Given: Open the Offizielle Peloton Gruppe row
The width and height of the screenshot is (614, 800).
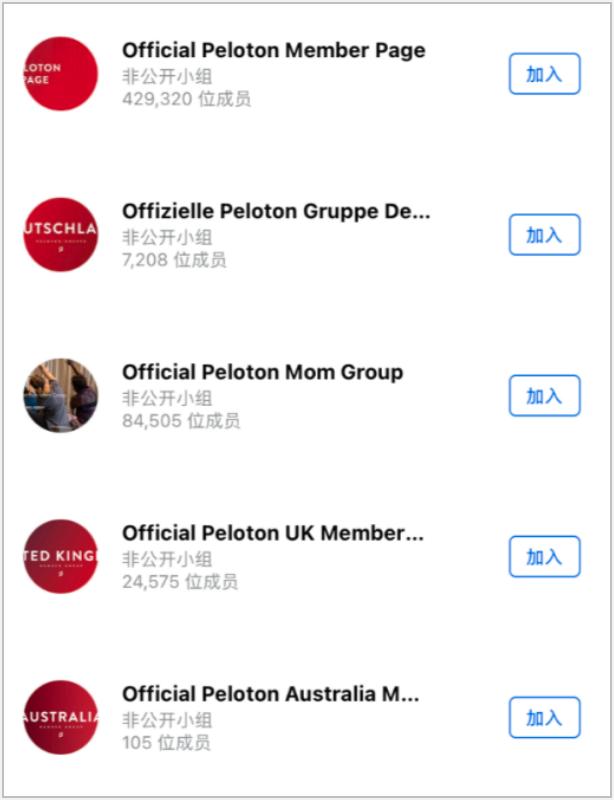Looking at the screenshot, I should pyautogui.click(x=275, y=212).
